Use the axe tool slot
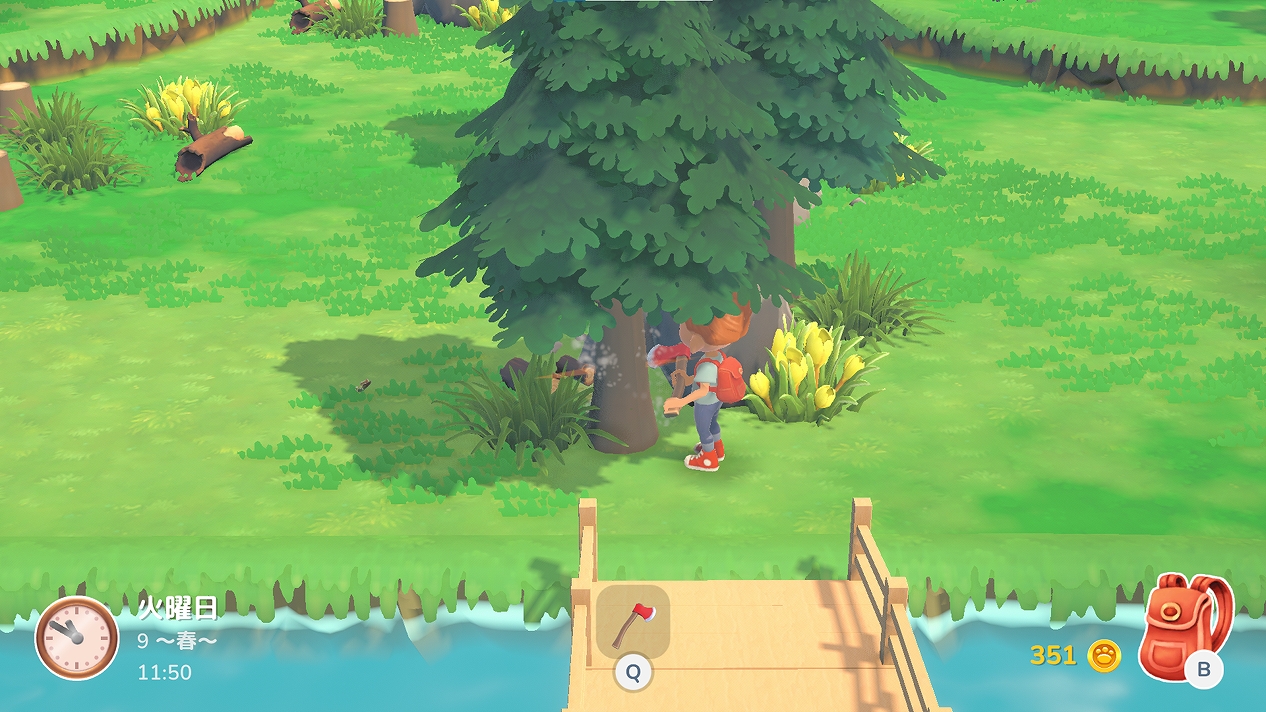Image resolution: width=1266 pixels, height=712 pixels. point(632,624)
